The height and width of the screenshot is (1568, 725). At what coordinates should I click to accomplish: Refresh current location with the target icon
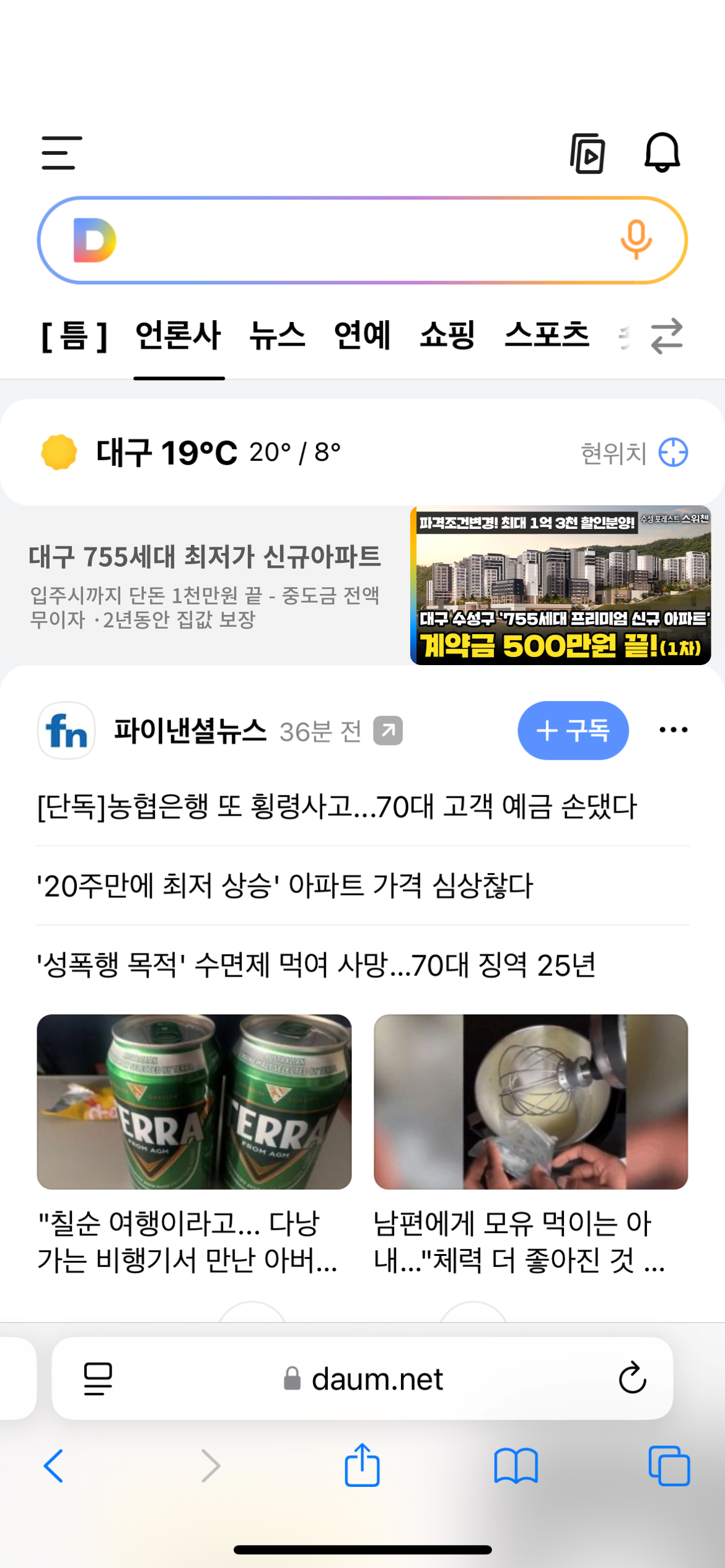672,452
